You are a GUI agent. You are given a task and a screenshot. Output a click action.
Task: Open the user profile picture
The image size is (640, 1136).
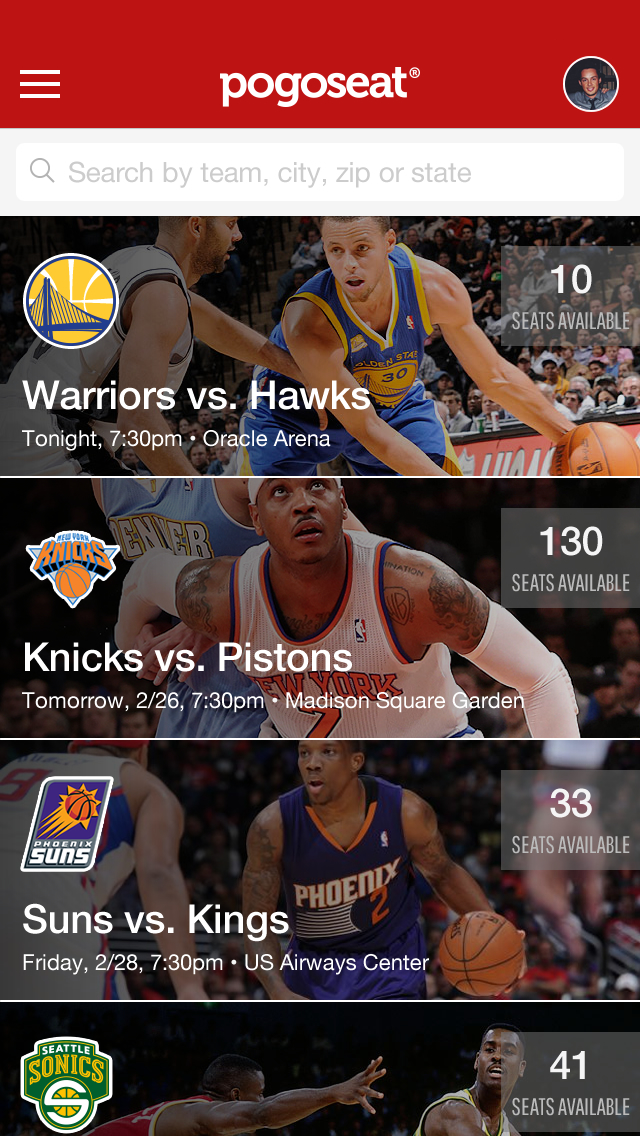pos(590,84)
